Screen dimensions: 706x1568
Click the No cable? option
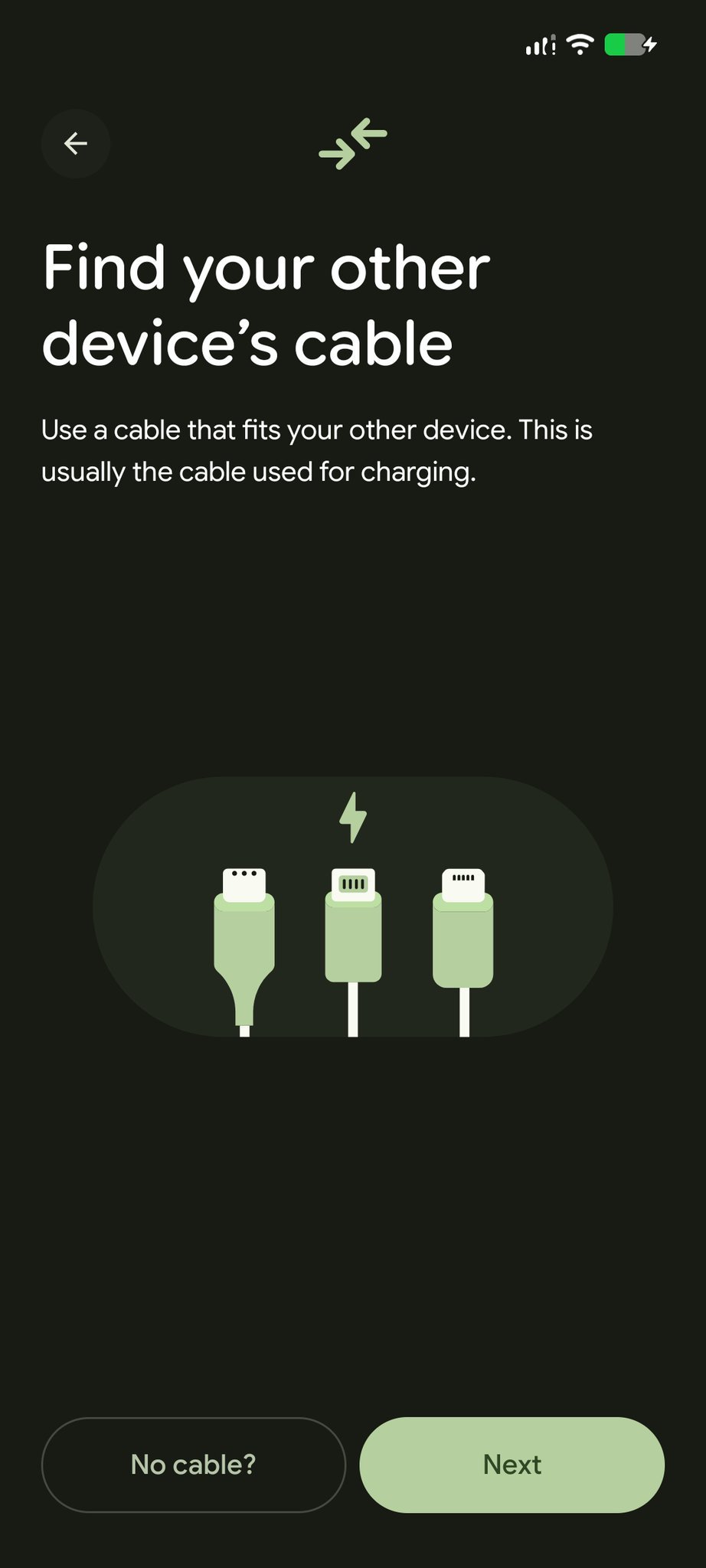coord(194,1464)
